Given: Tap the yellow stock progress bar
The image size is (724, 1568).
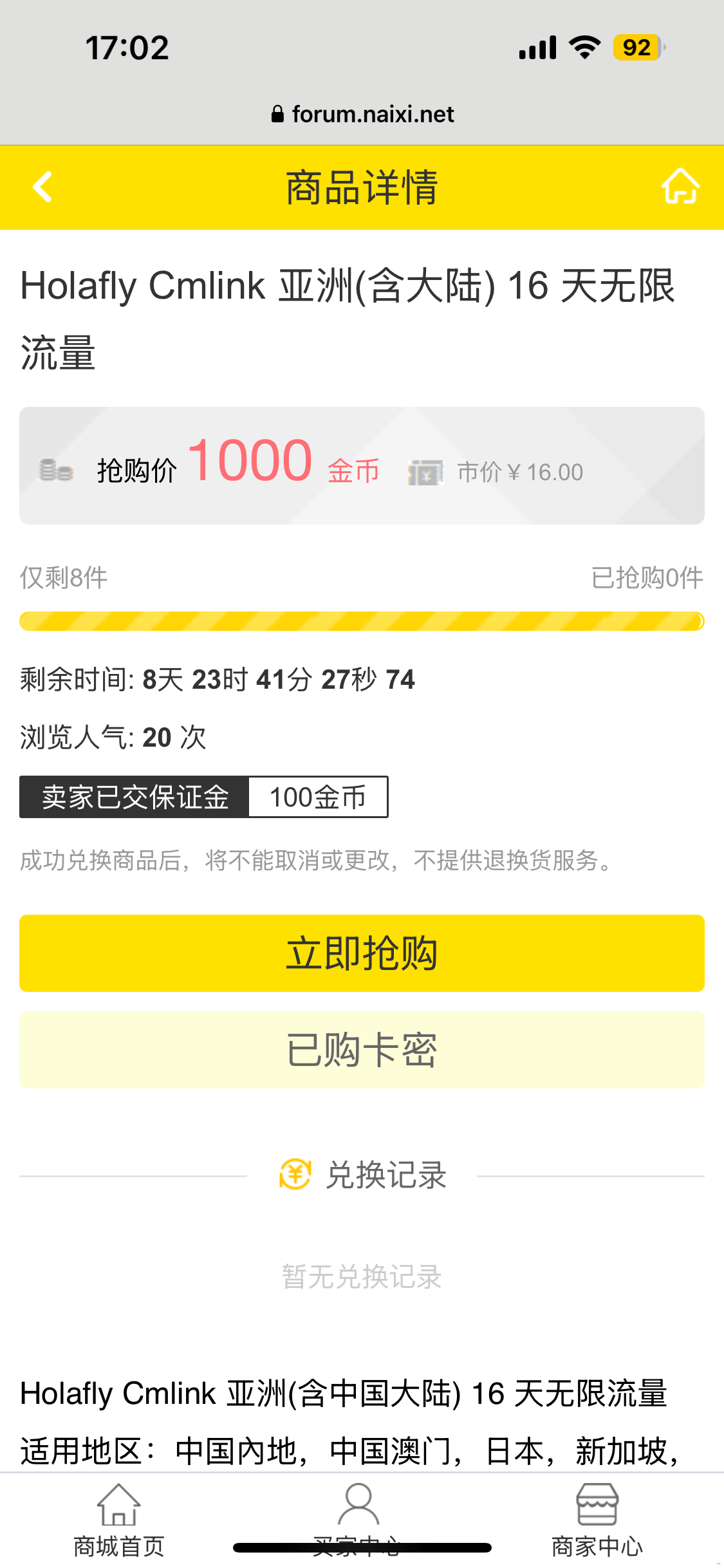Looking at the screenshot, I should 362,620.
